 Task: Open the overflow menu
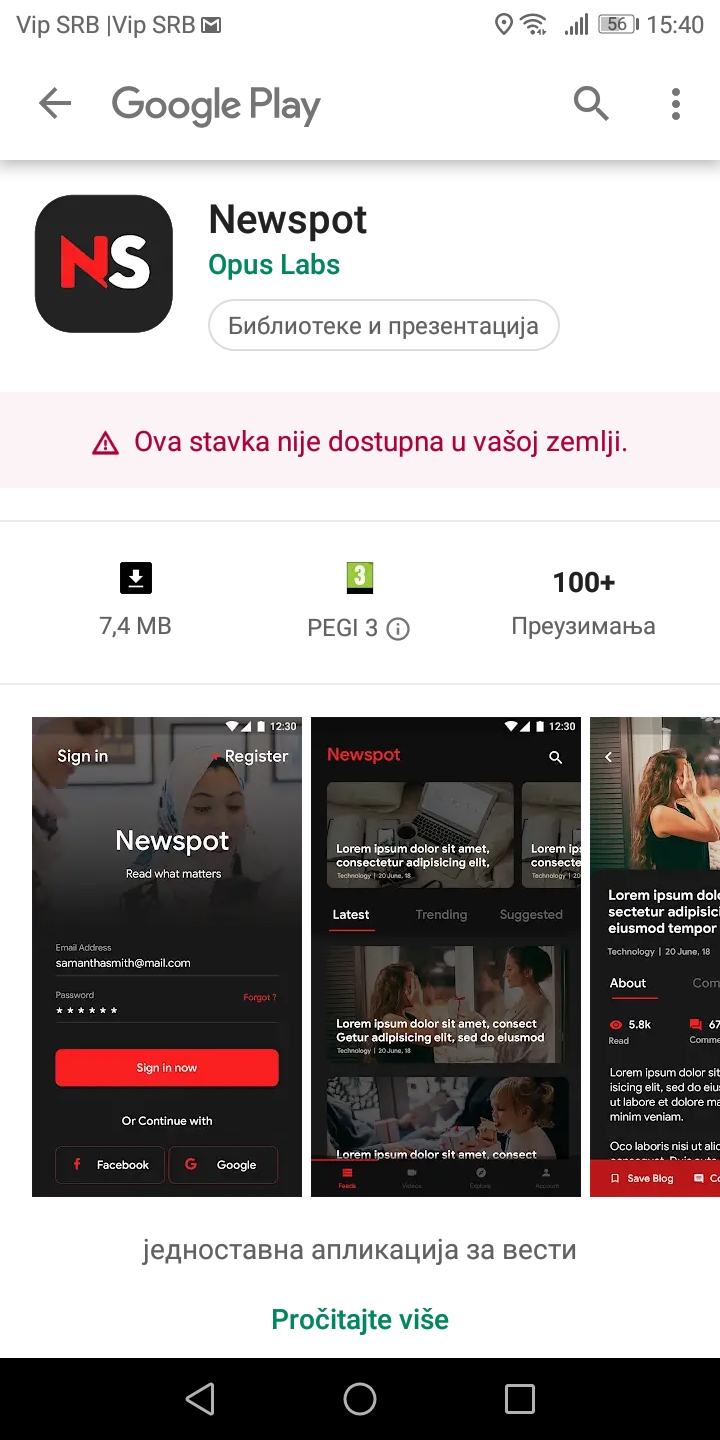point(676,103)
